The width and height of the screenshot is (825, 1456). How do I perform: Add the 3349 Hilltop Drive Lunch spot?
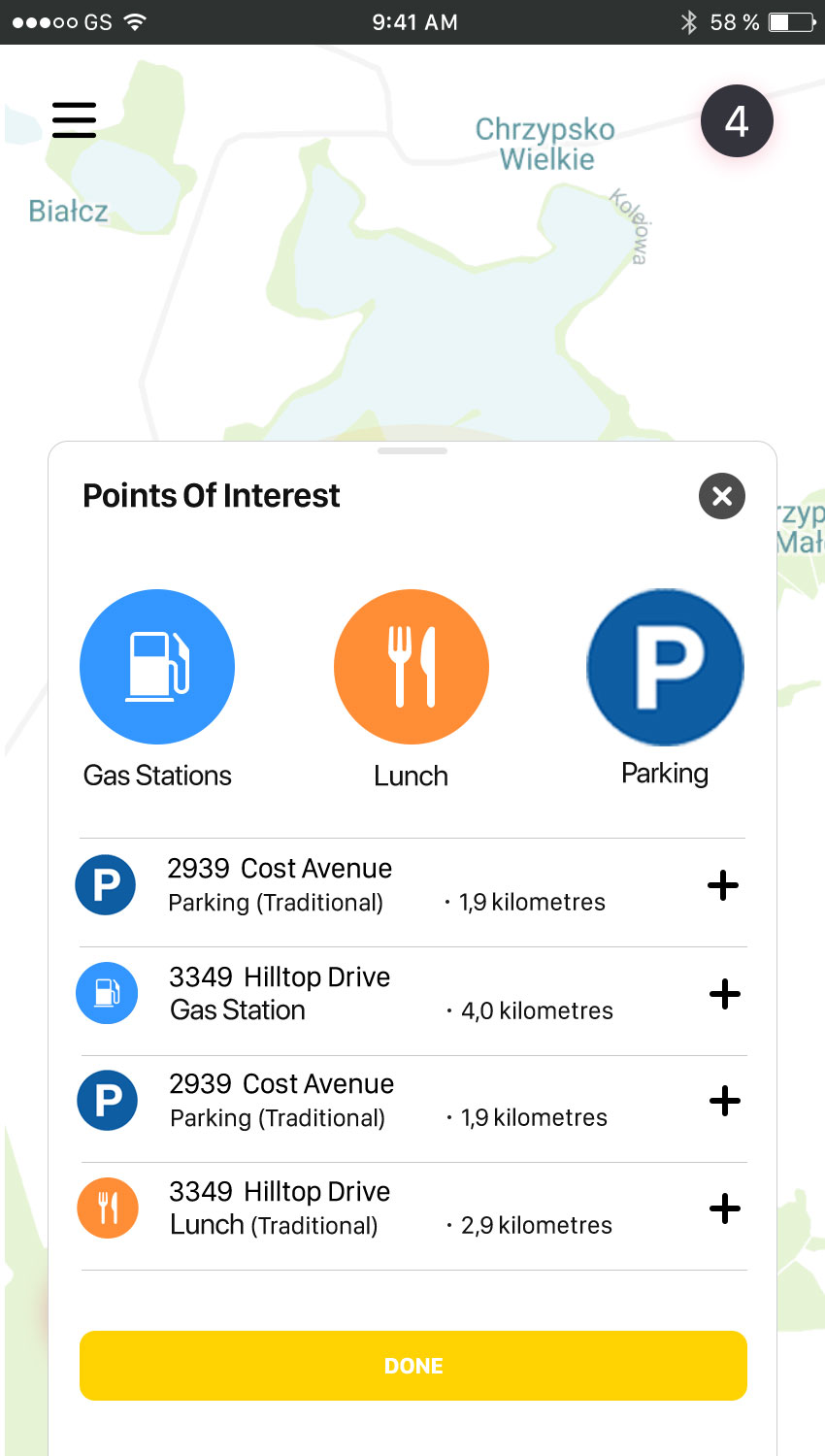(725, 1208)
